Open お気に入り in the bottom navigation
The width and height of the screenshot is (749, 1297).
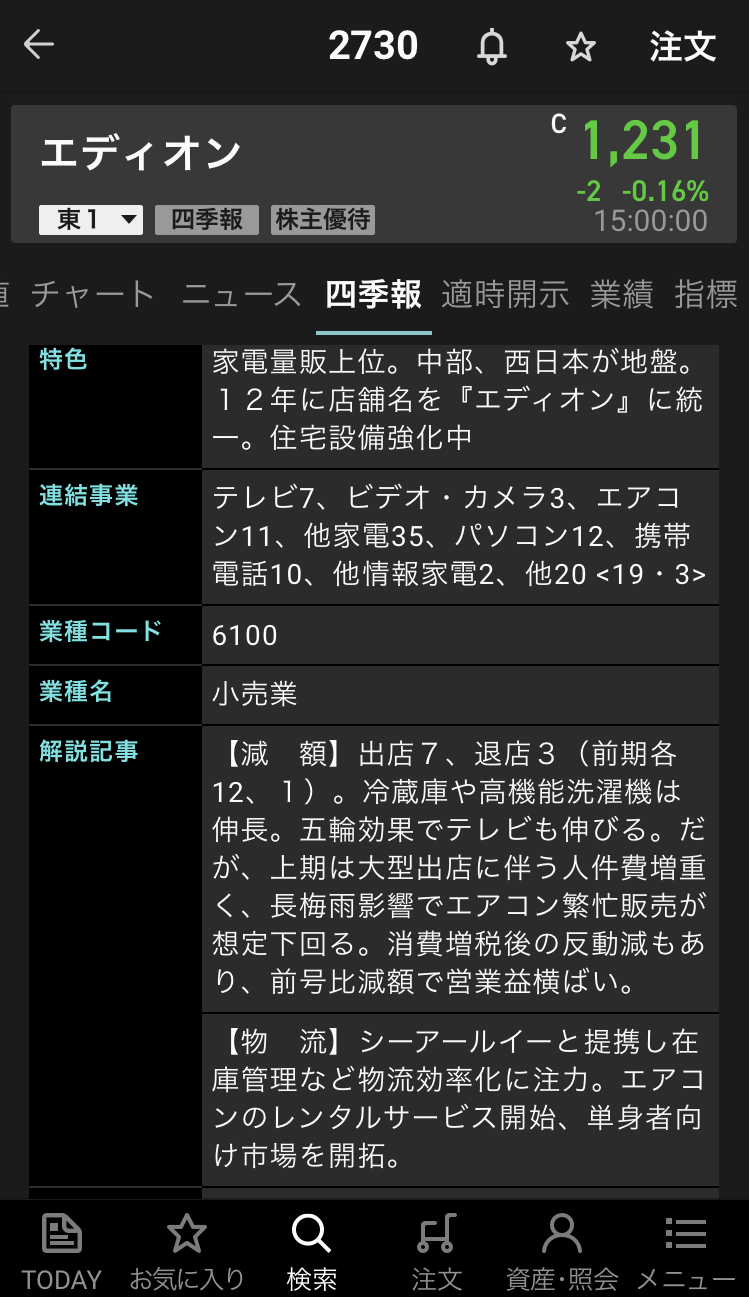[x=187, y=1250]
